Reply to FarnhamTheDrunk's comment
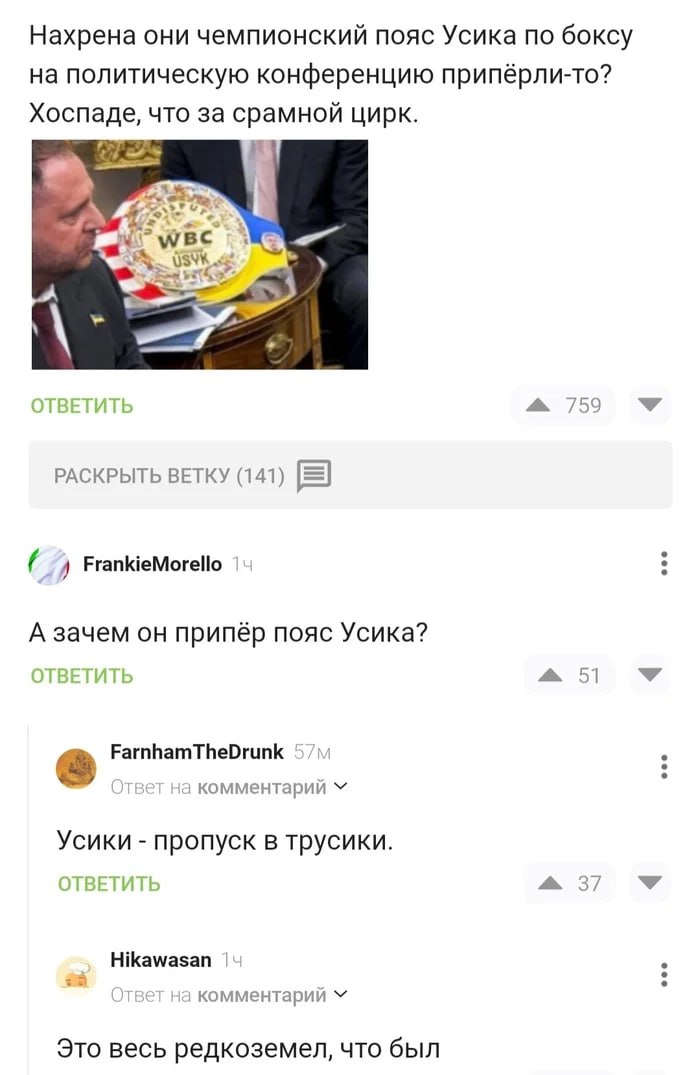The image size is (700, 1075). click(109, 884)
